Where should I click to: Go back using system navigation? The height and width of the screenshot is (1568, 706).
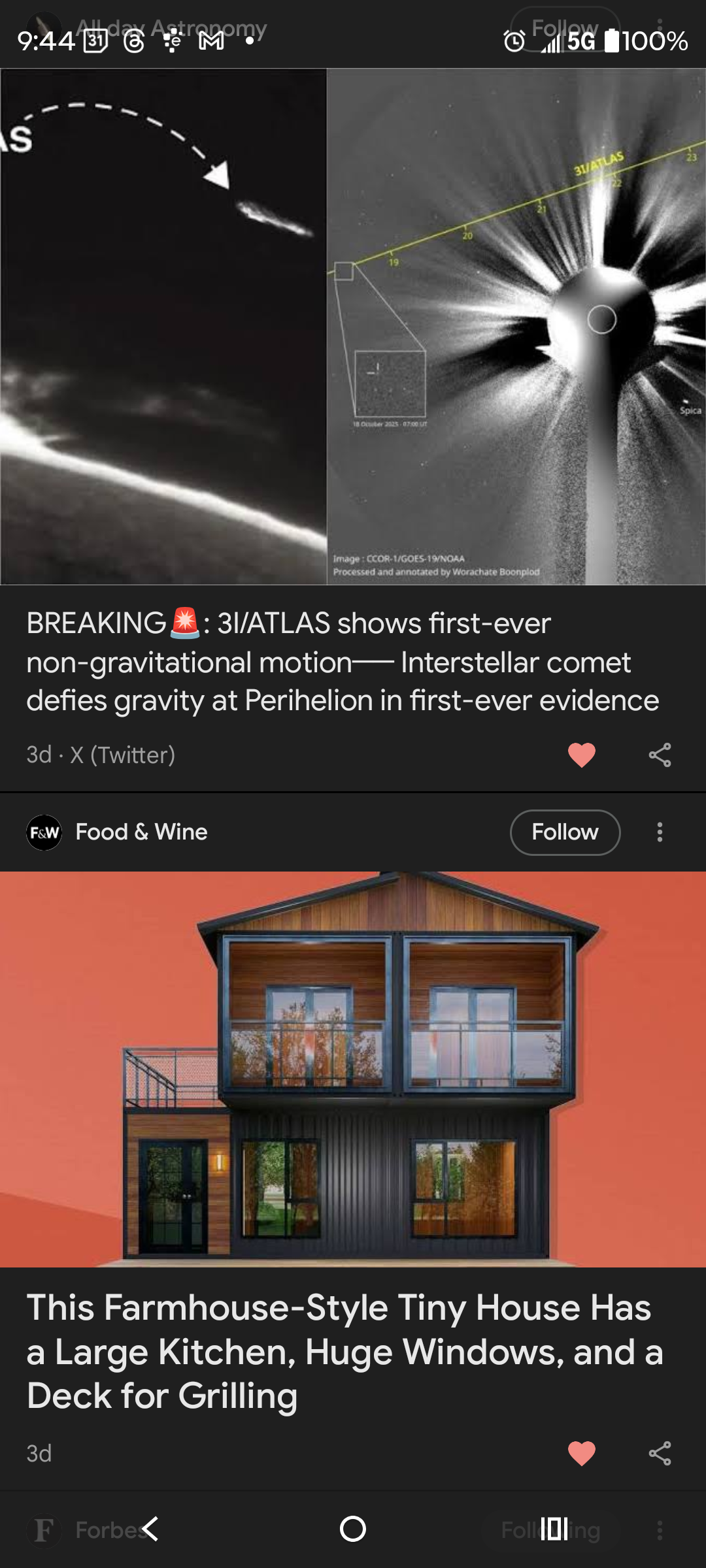150,1529
